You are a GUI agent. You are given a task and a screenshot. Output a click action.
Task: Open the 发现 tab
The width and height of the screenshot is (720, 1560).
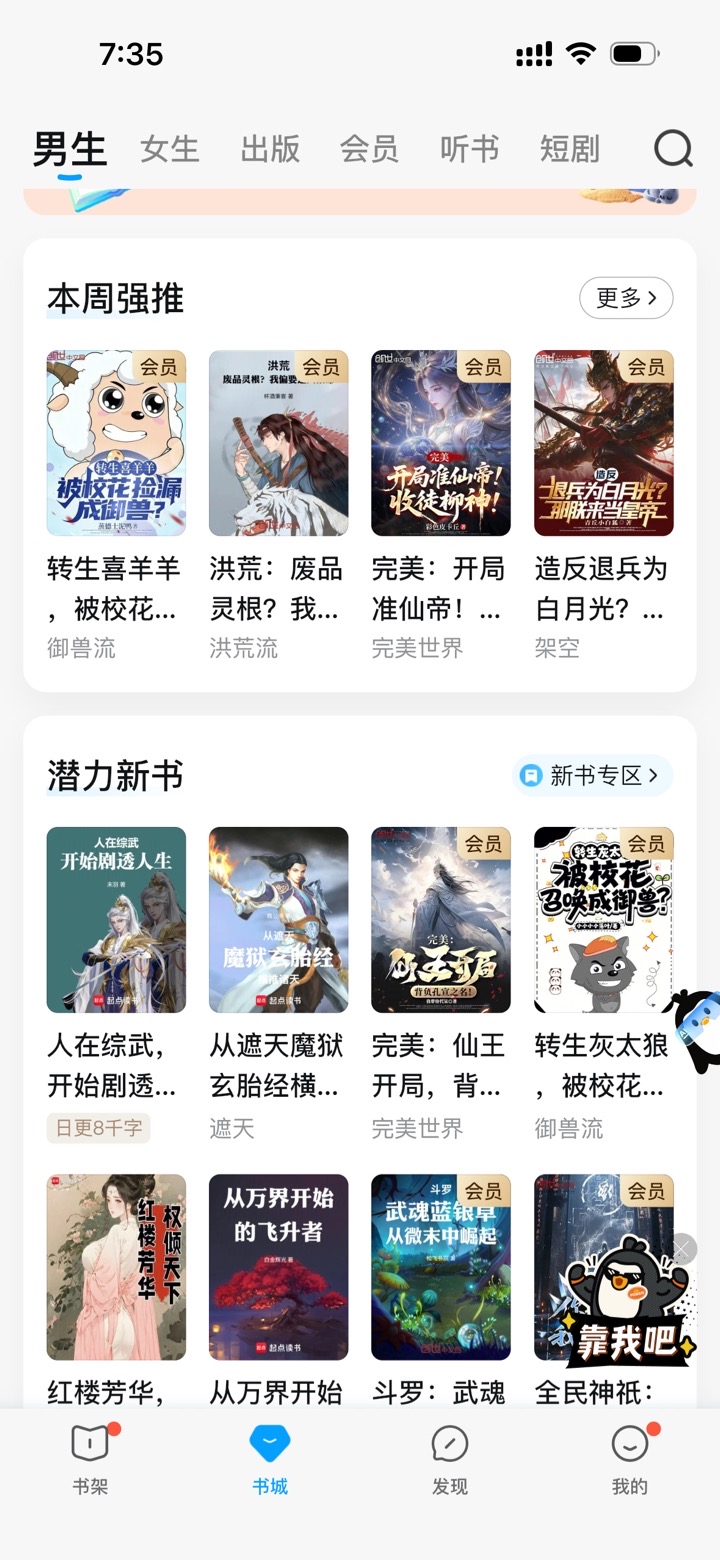[x=450, y=1460]
